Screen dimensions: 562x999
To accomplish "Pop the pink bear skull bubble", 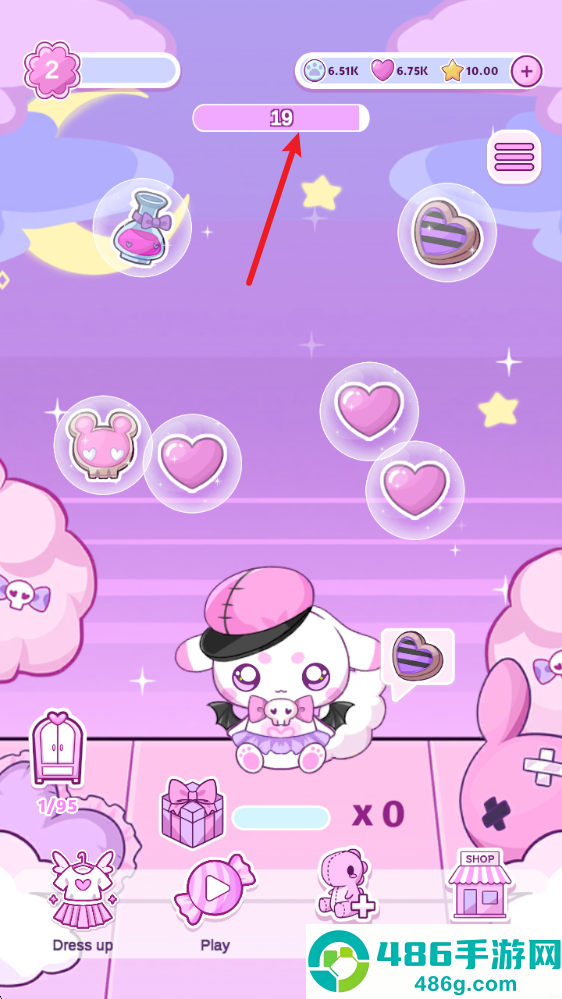I will coord(103,445).
